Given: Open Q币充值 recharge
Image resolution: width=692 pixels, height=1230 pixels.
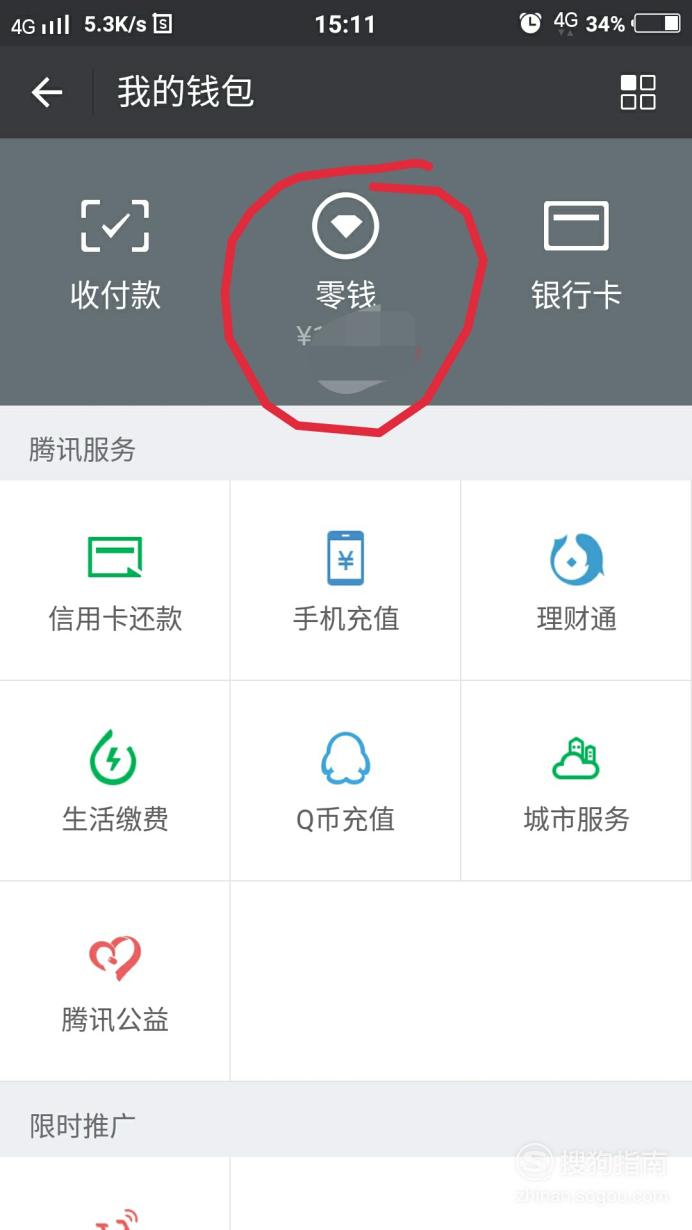Looking at the screenshot, I should pyautogui.click(x=345, y=781).
